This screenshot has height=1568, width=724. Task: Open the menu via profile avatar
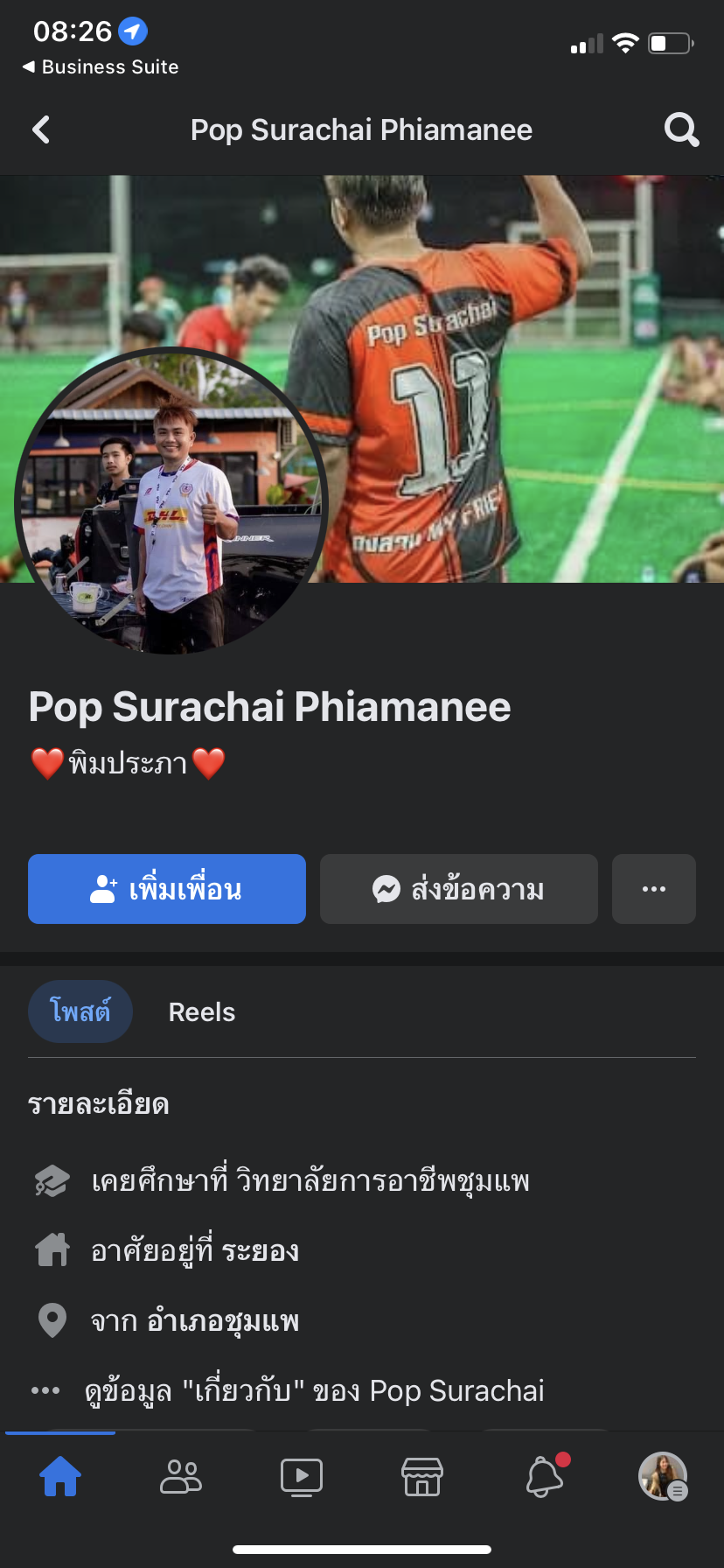(x=663, y=1477)
